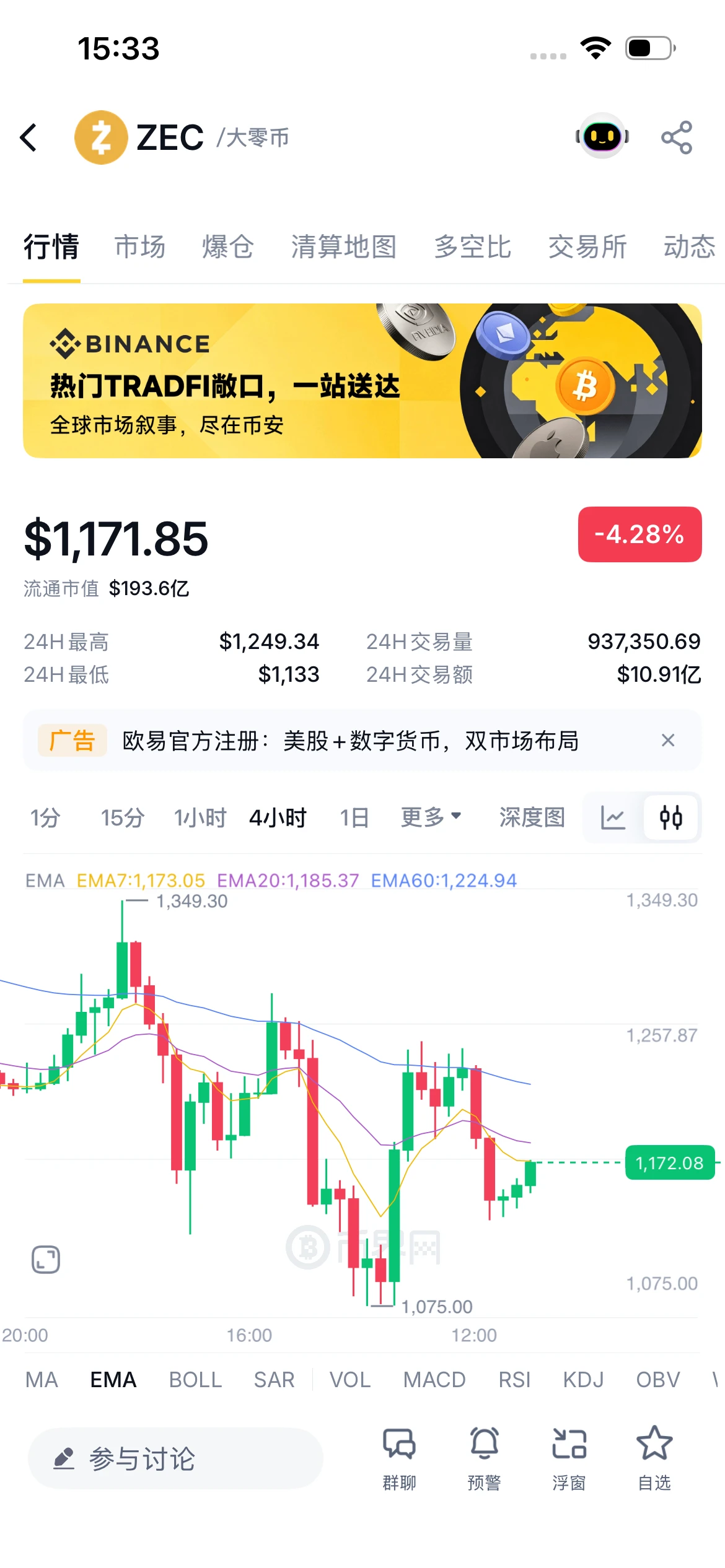Add ZEC to 自选 favorites
The image size is (725, 1568).
(654, 1458)
